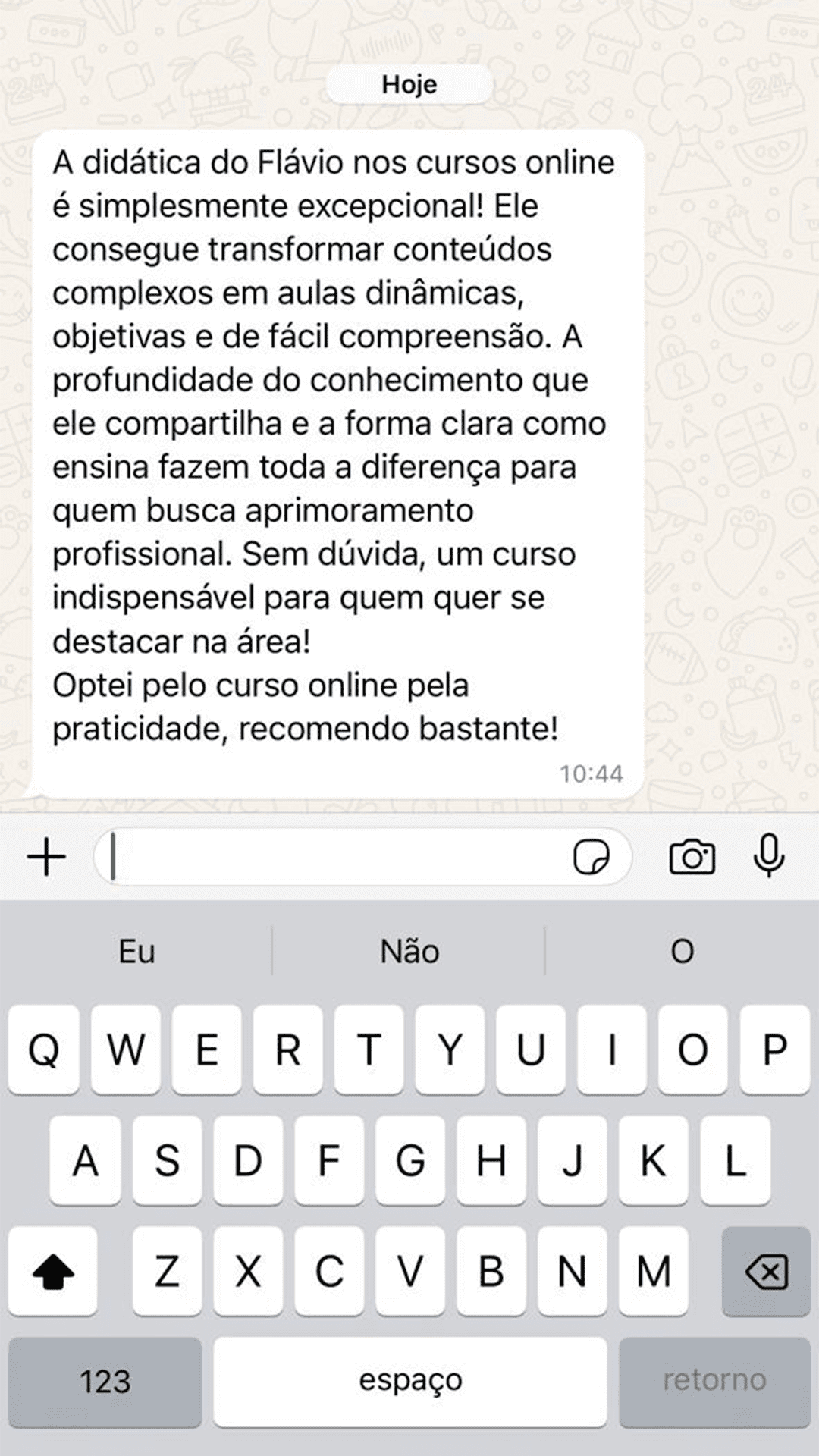This screenshot has height=1456, width=819.
Task: Choose the "Eu" keyboard suggestion
Action: 136,952
